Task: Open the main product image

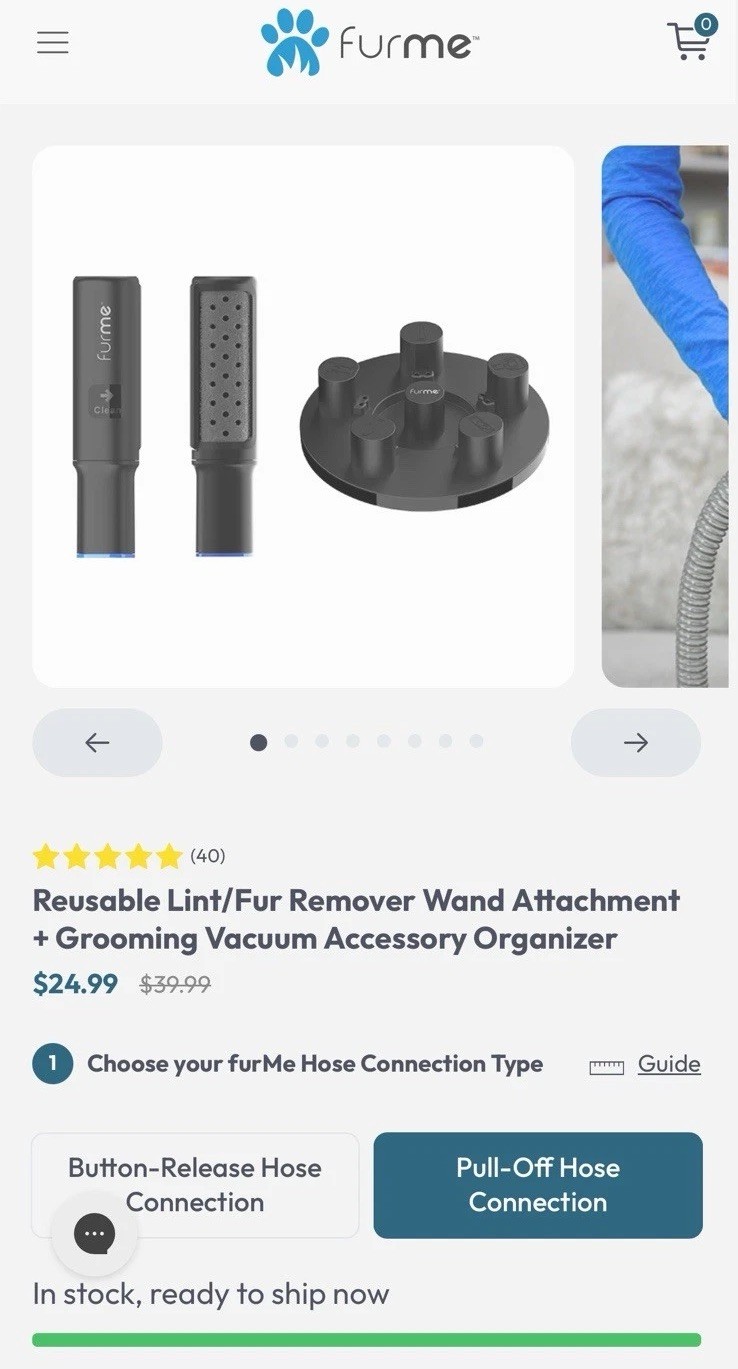Action: point(303,416)
